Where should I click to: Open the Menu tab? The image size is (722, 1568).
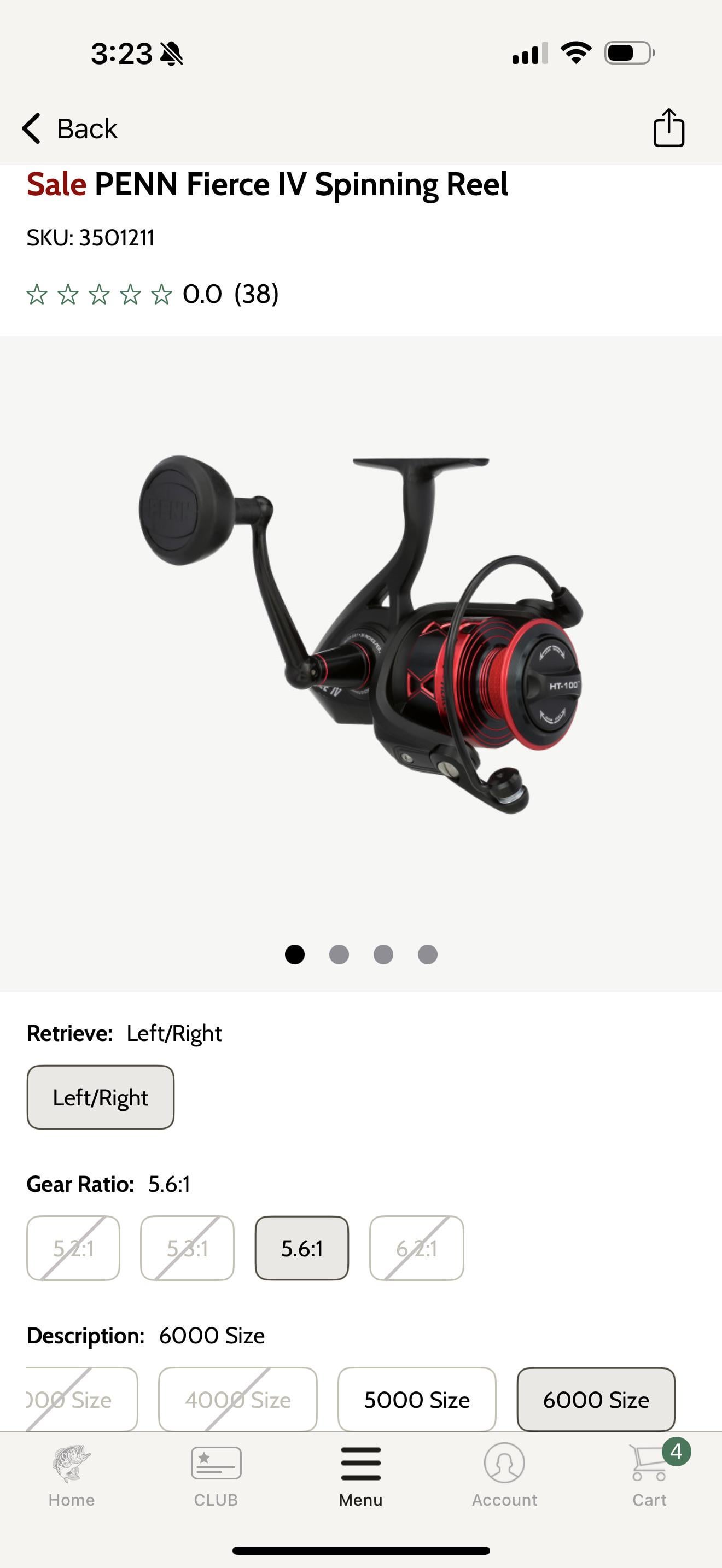tap(360, 1475)
